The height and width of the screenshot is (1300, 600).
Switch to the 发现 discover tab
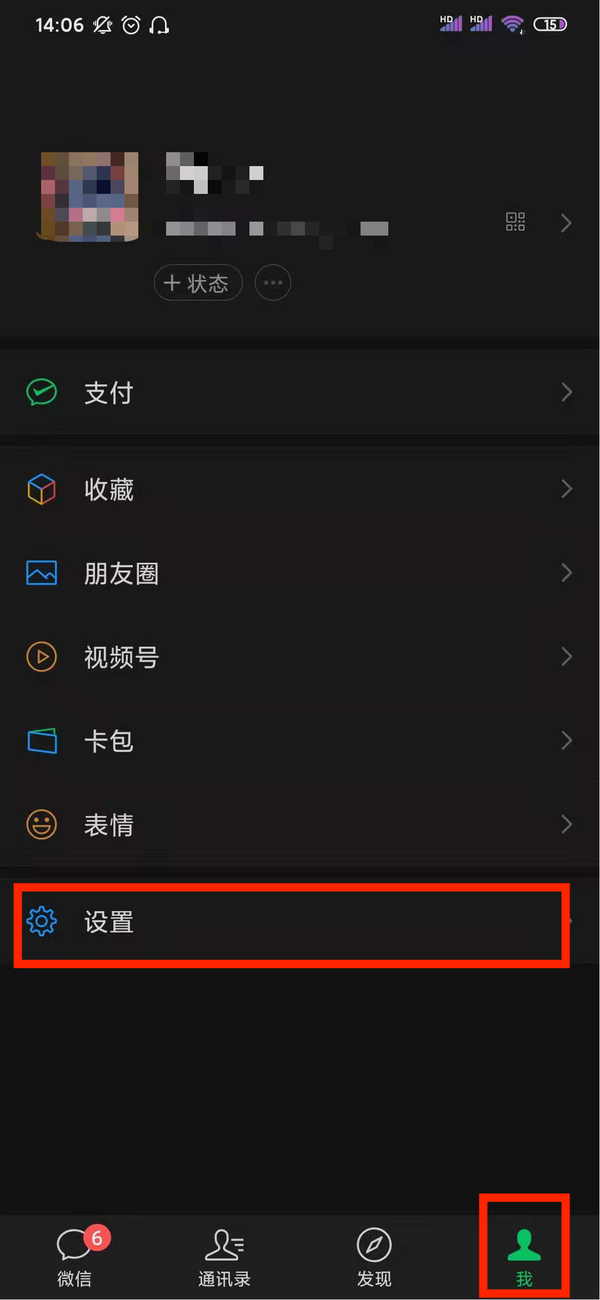(x=374, y=1257)
